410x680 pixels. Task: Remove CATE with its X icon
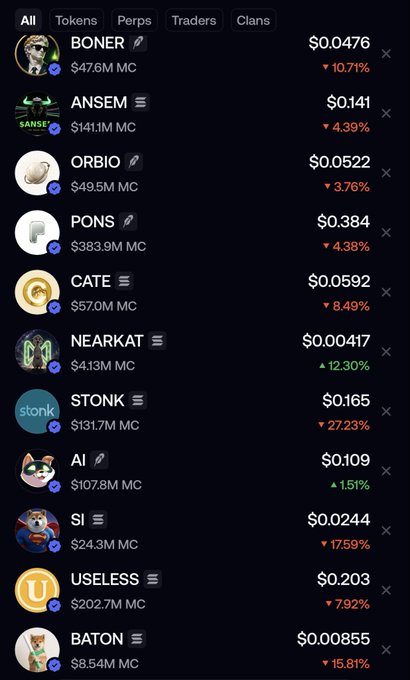tap(386, 292)
